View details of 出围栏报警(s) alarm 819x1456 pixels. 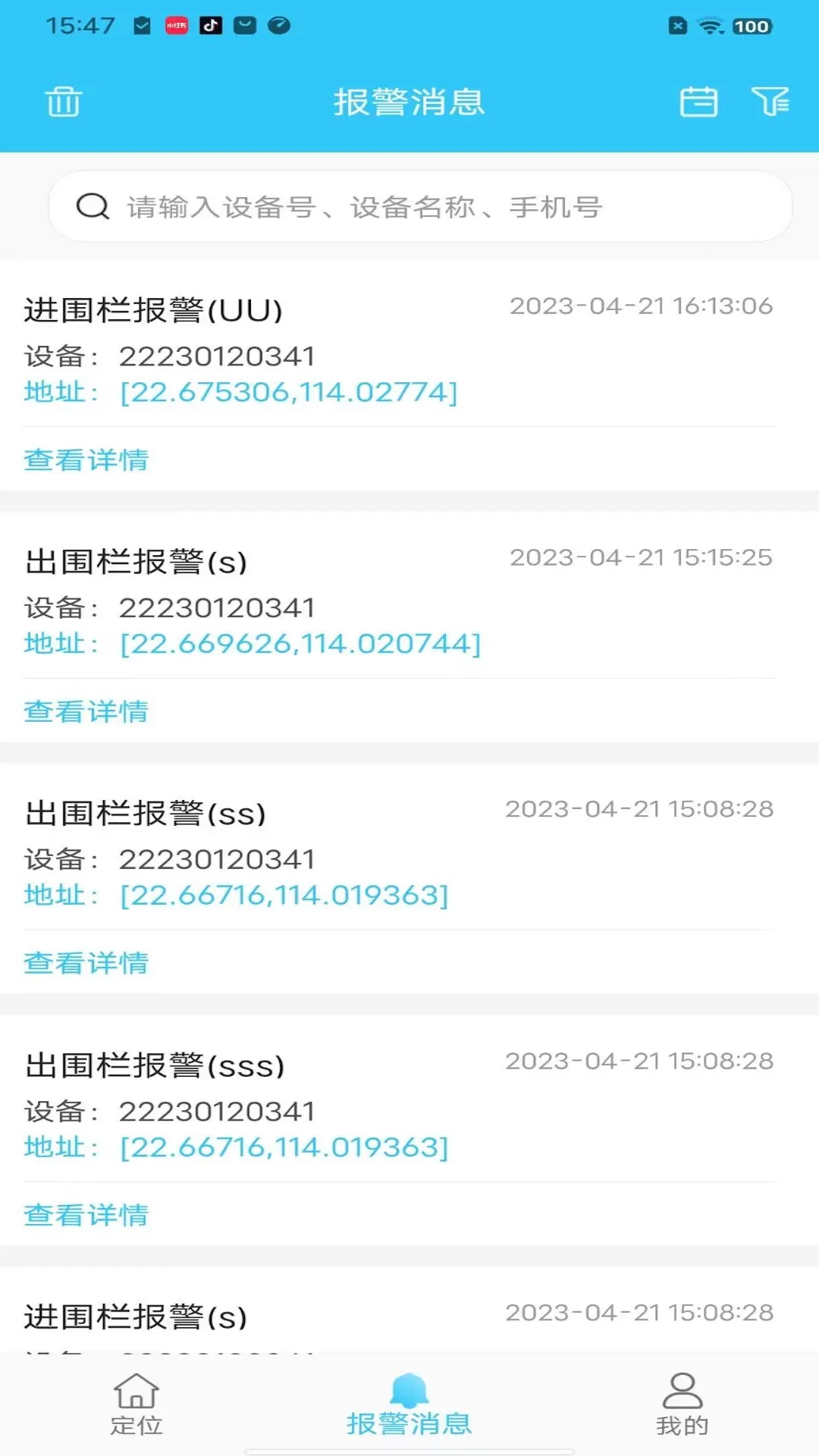(x=86, y=711)
